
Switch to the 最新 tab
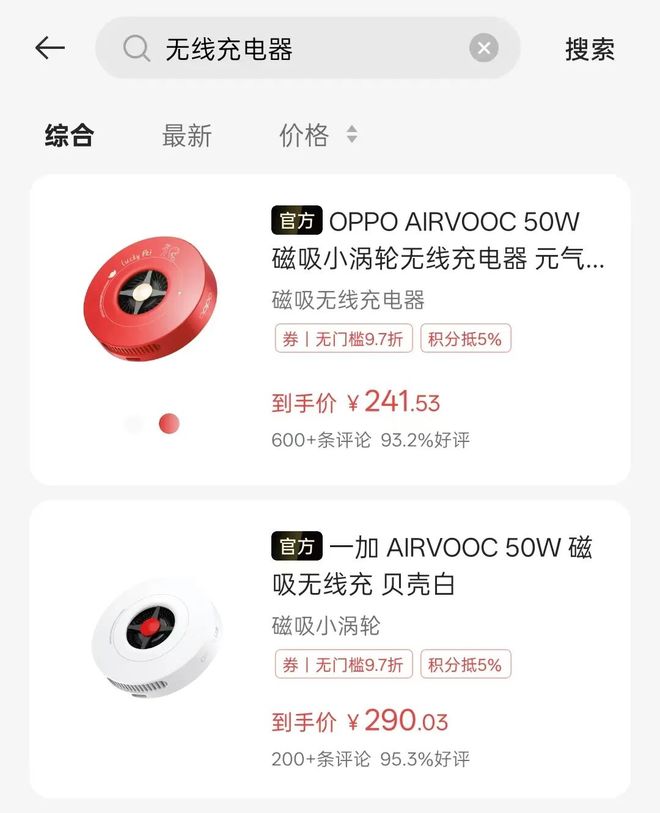[x=187, y=136]
